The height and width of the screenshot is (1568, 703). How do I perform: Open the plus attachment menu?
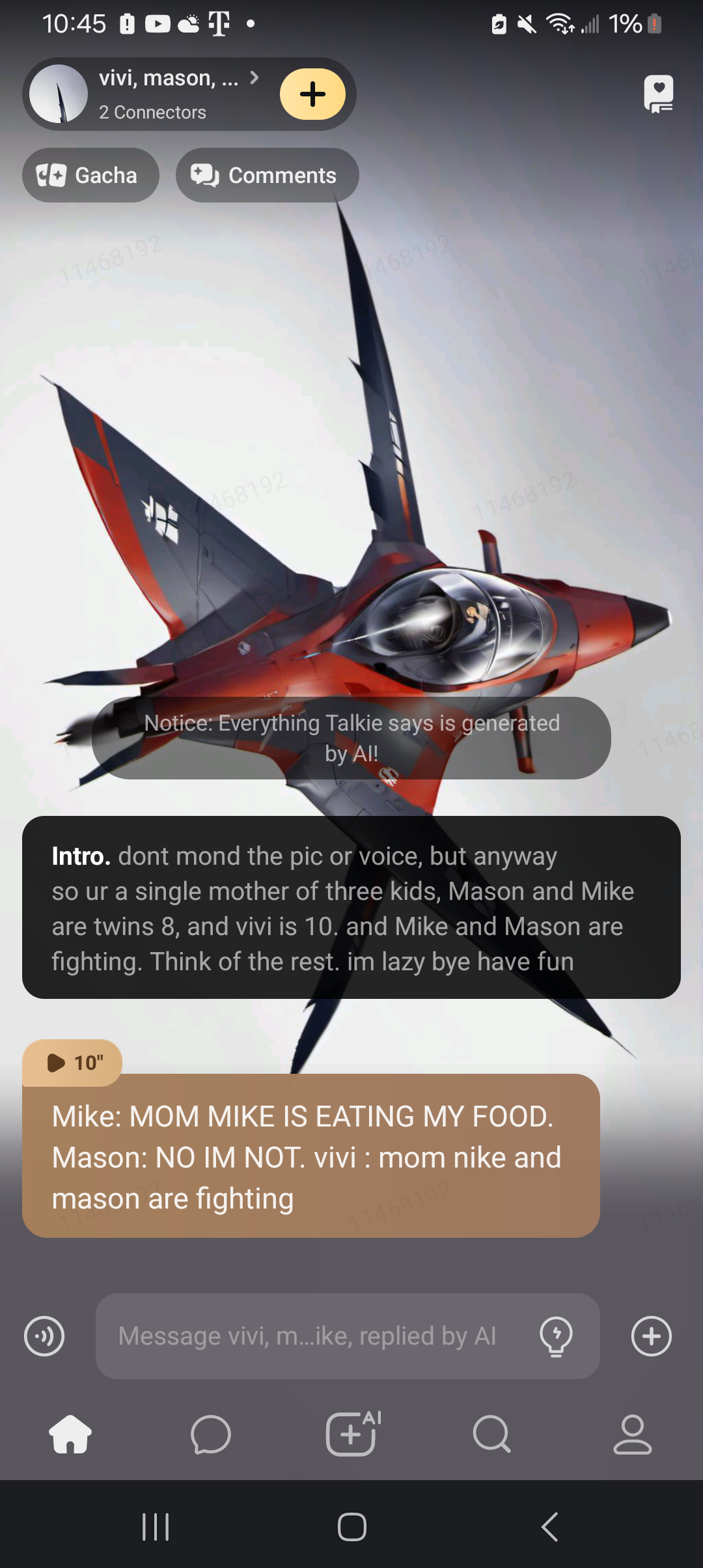[x=651, y=1336]
